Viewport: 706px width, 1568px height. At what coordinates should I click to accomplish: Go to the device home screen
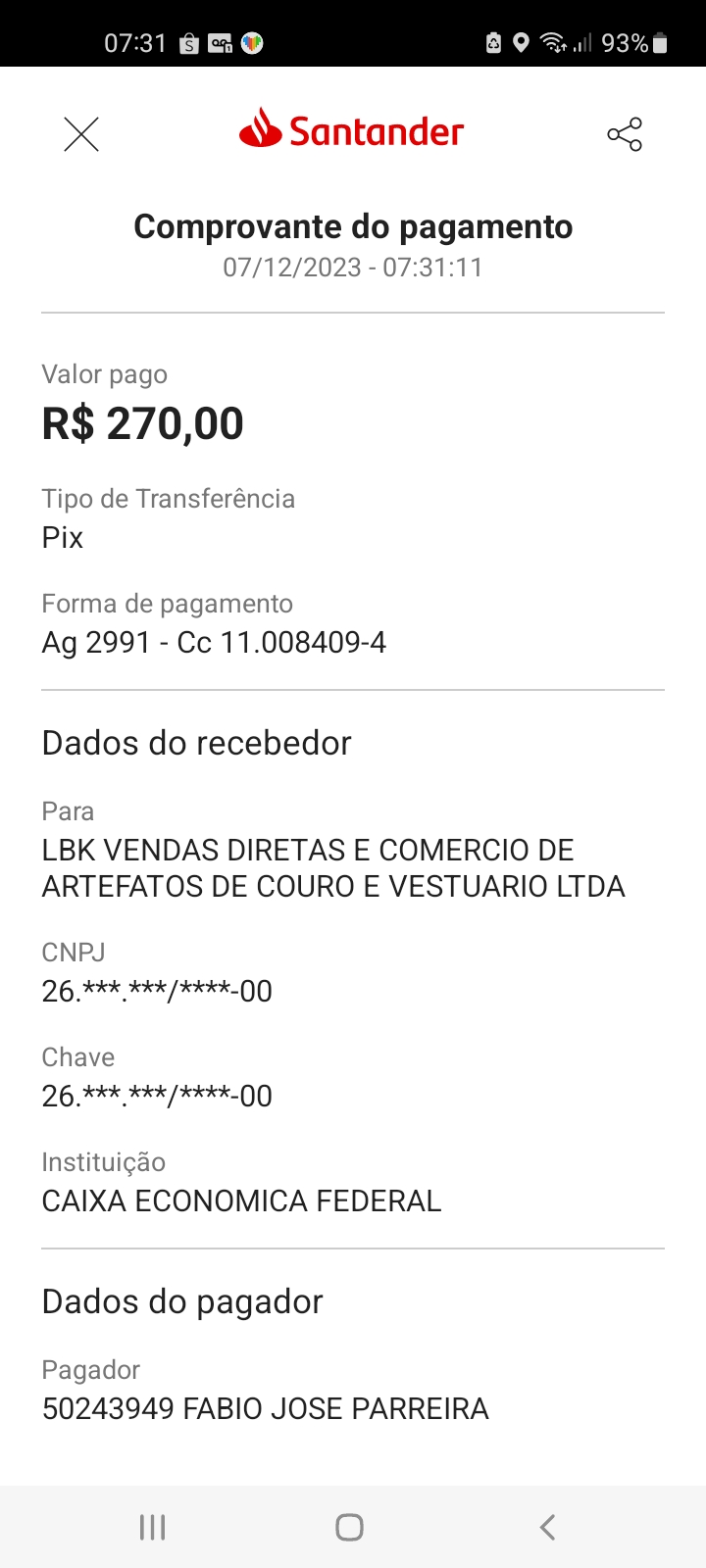point(349,1527)
